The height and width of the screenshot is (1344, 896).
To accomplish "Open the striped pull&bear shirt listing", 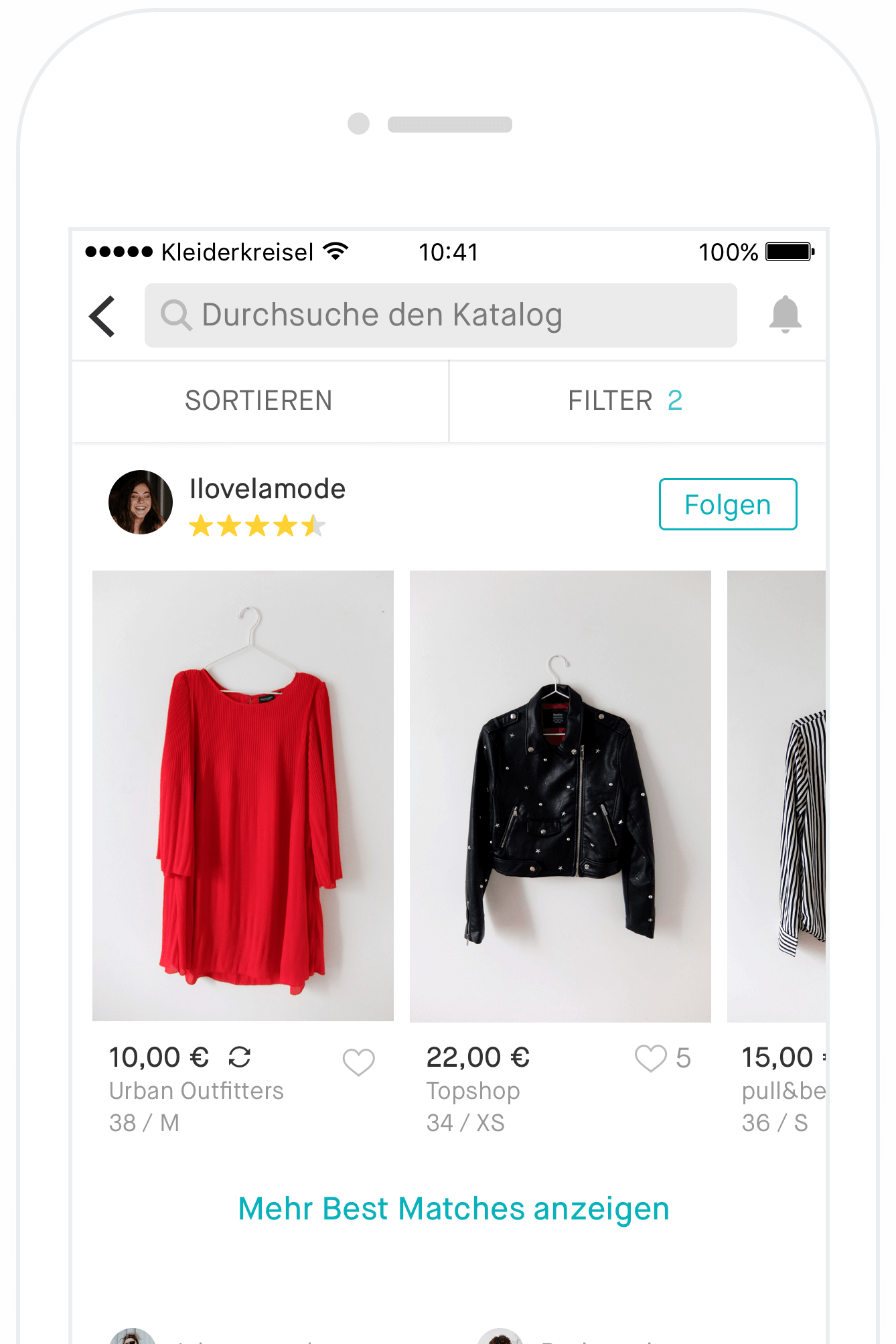I will tap(778, 796).
